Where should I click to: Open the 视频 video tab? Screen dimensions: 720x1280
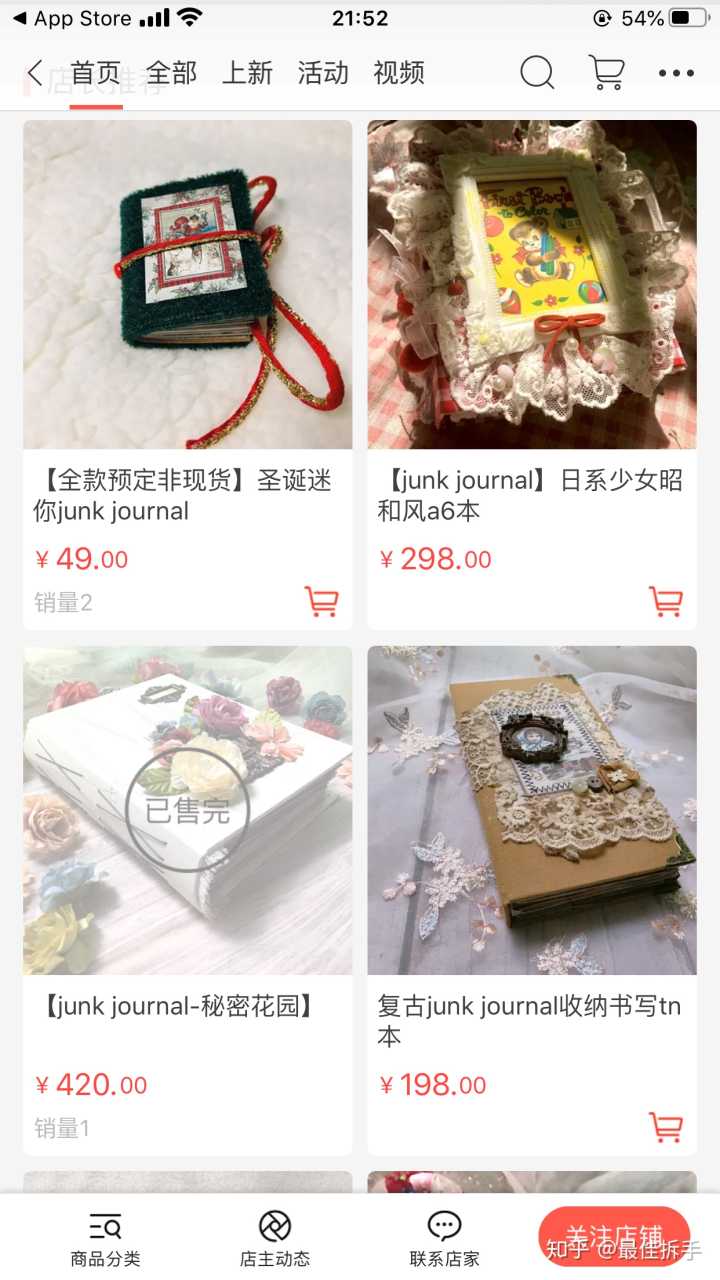(398, 72)
